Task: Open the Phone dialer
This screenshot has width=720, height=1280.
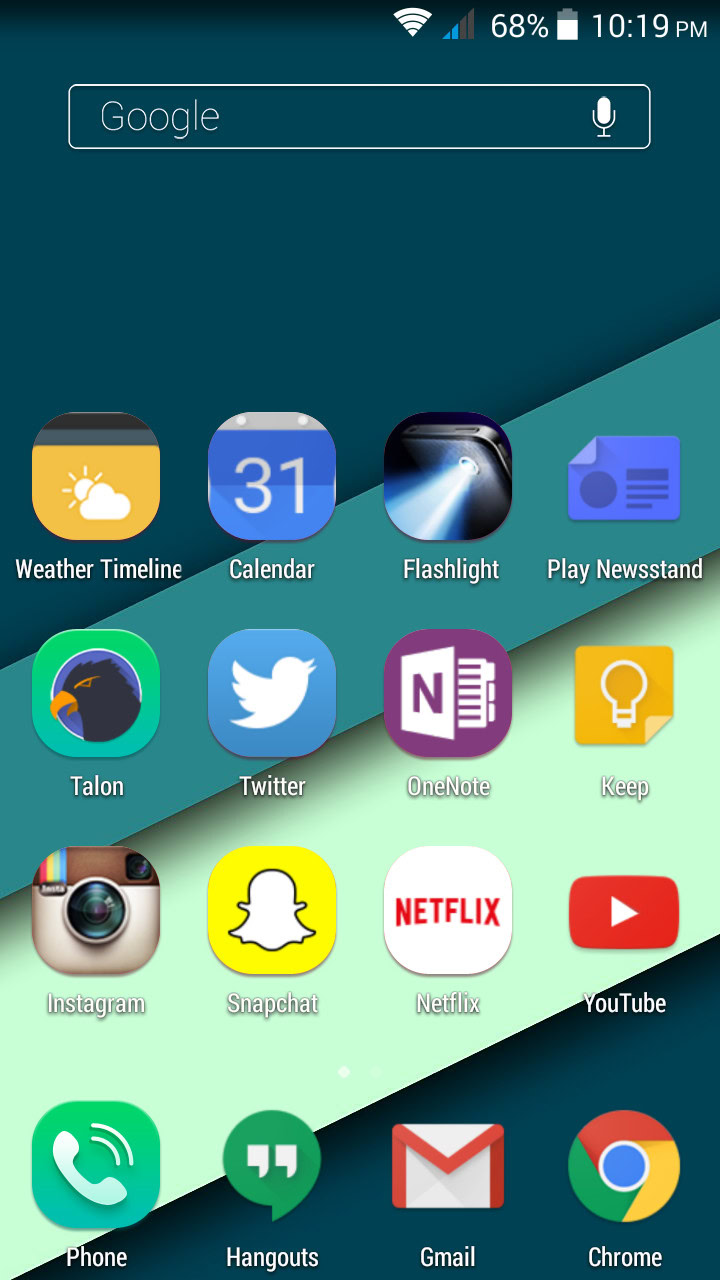Action: [x=96, y=1165]
